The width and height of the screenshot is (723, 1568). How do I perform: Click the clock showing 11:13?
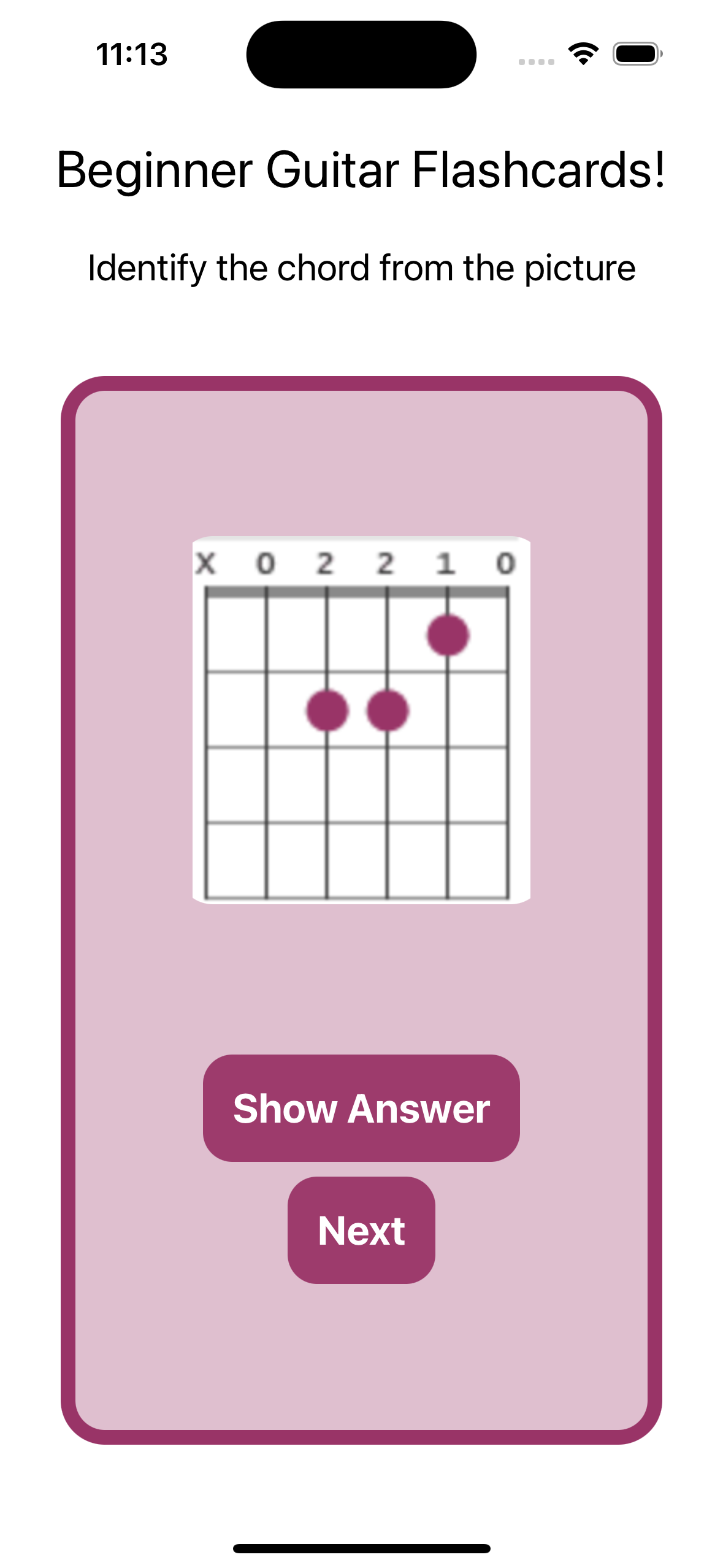(x=130, y=54)
